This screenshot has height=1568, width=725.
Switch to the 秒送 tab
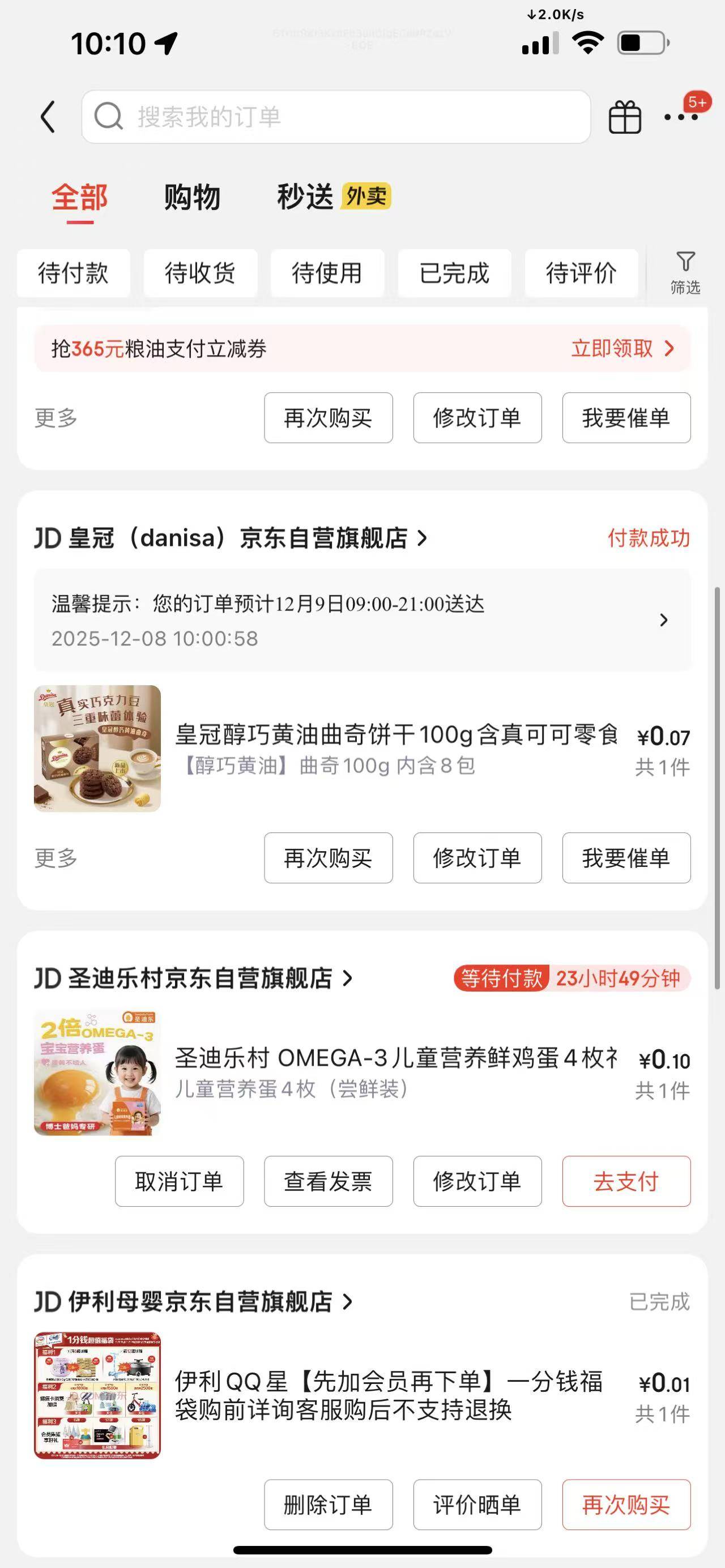306,197
